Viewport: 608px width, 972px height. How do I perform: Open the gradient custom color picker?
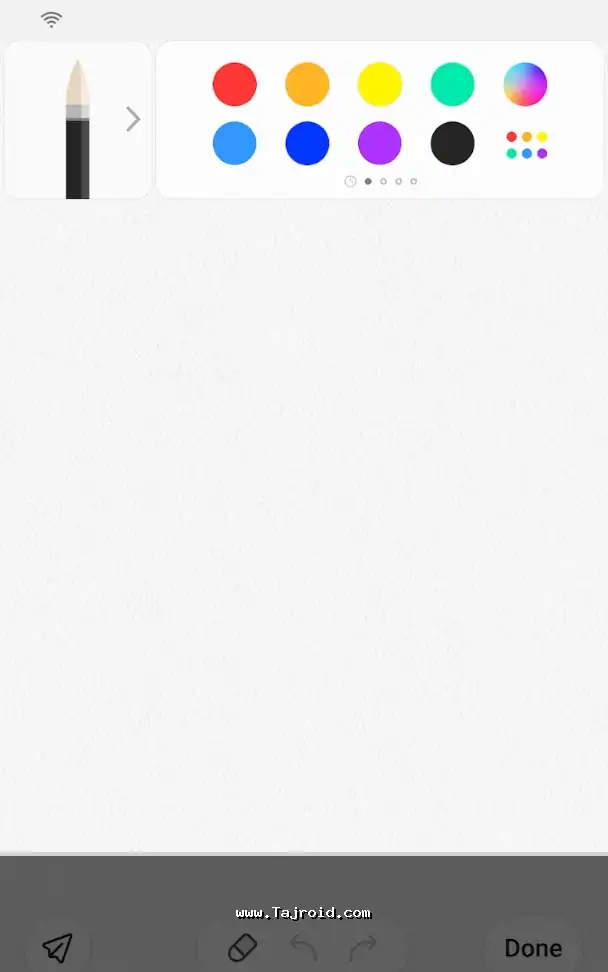pos(525,84)
